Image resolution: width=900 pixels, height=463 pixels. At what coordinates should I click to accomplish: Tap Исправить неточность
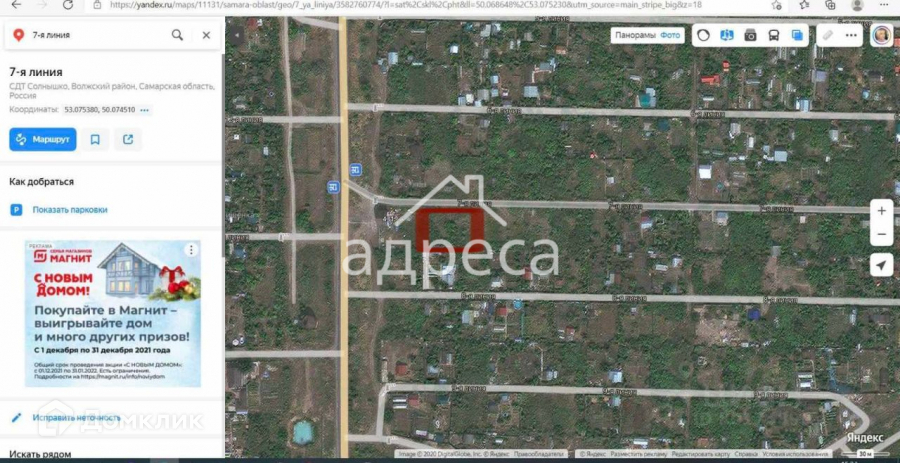[76, 418]
